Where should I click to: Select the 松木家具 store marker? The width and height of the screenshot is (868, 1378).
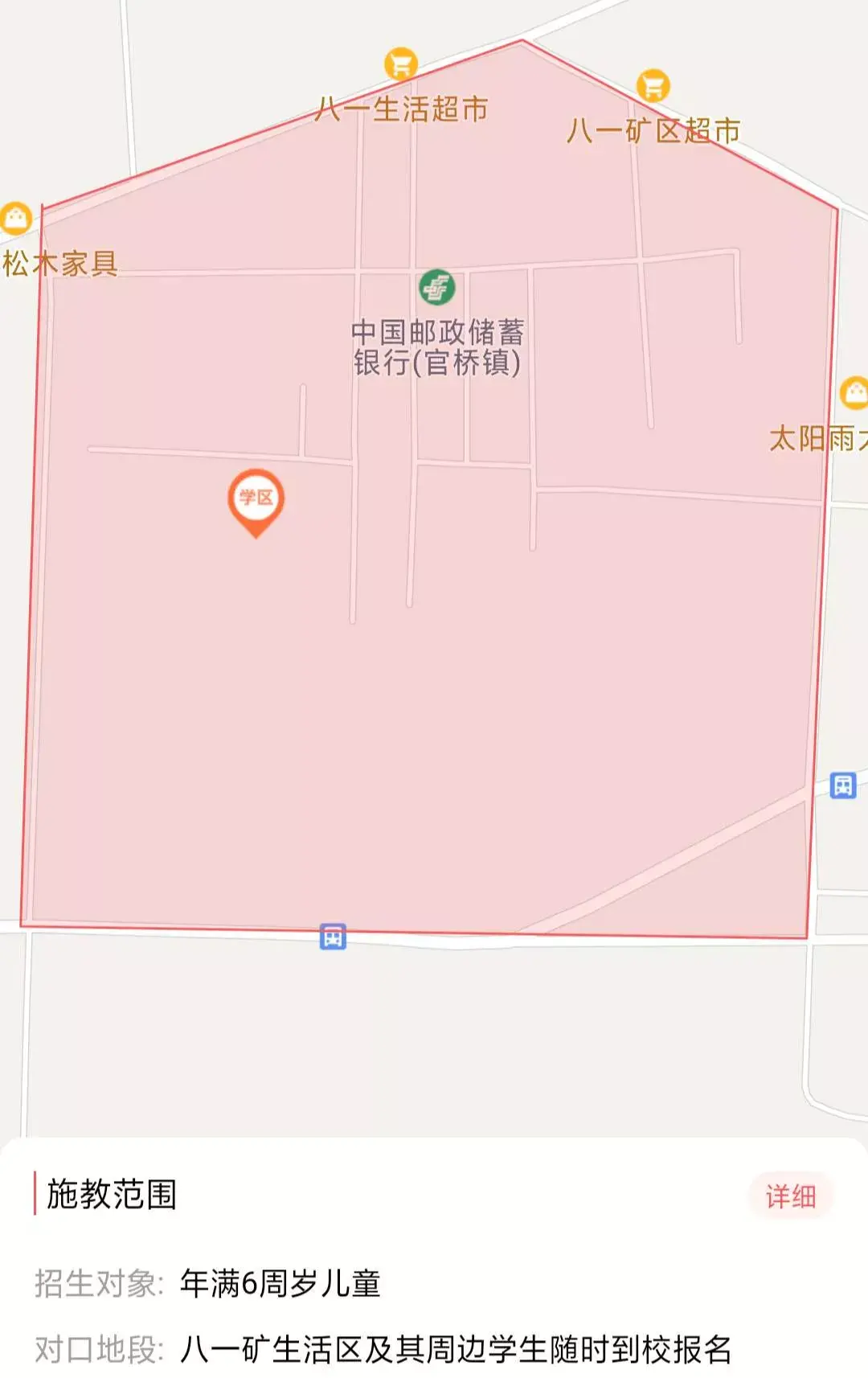click(x=16, y=217)
